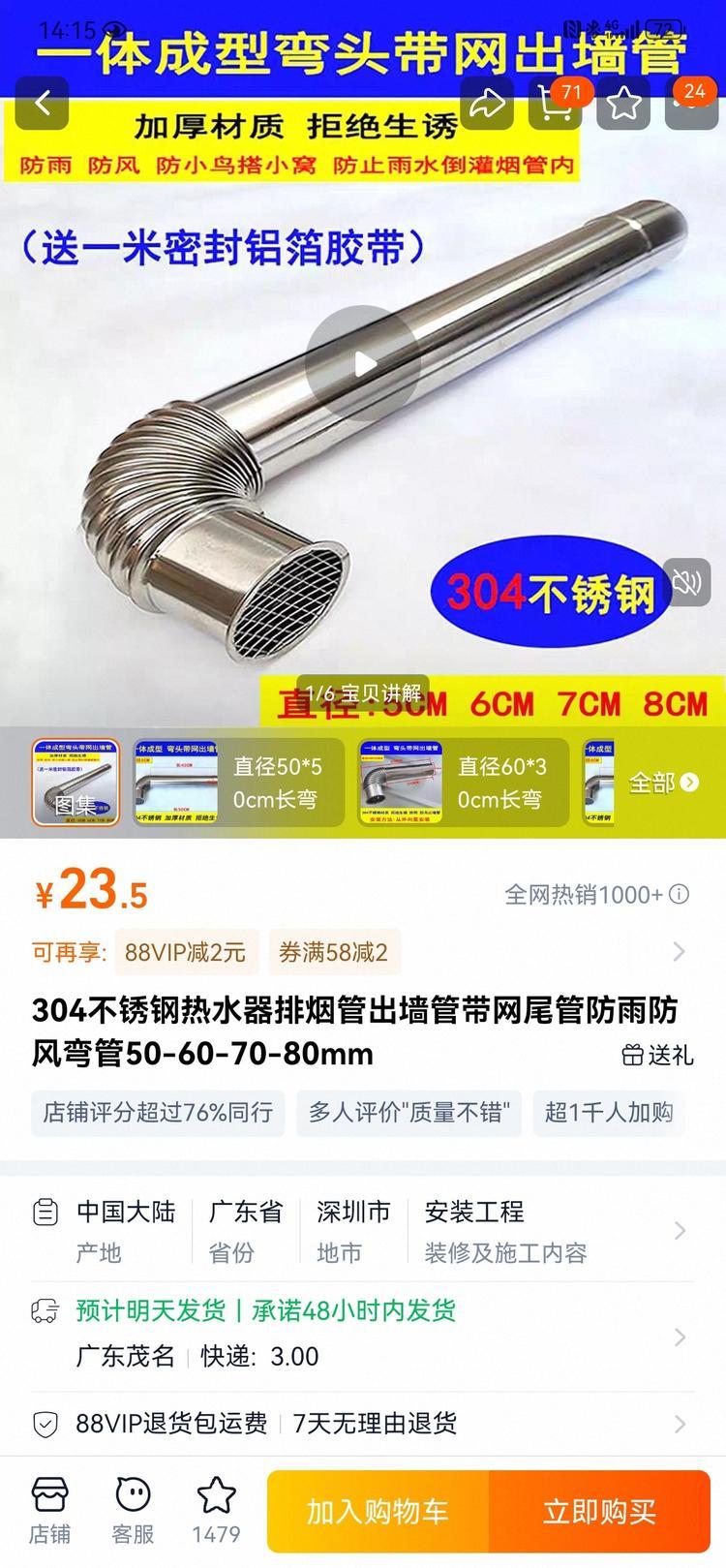This screenshot has width=726, height=1568.
Task: Visit the 店铺 store page
Action: [x=49, y=1510]
